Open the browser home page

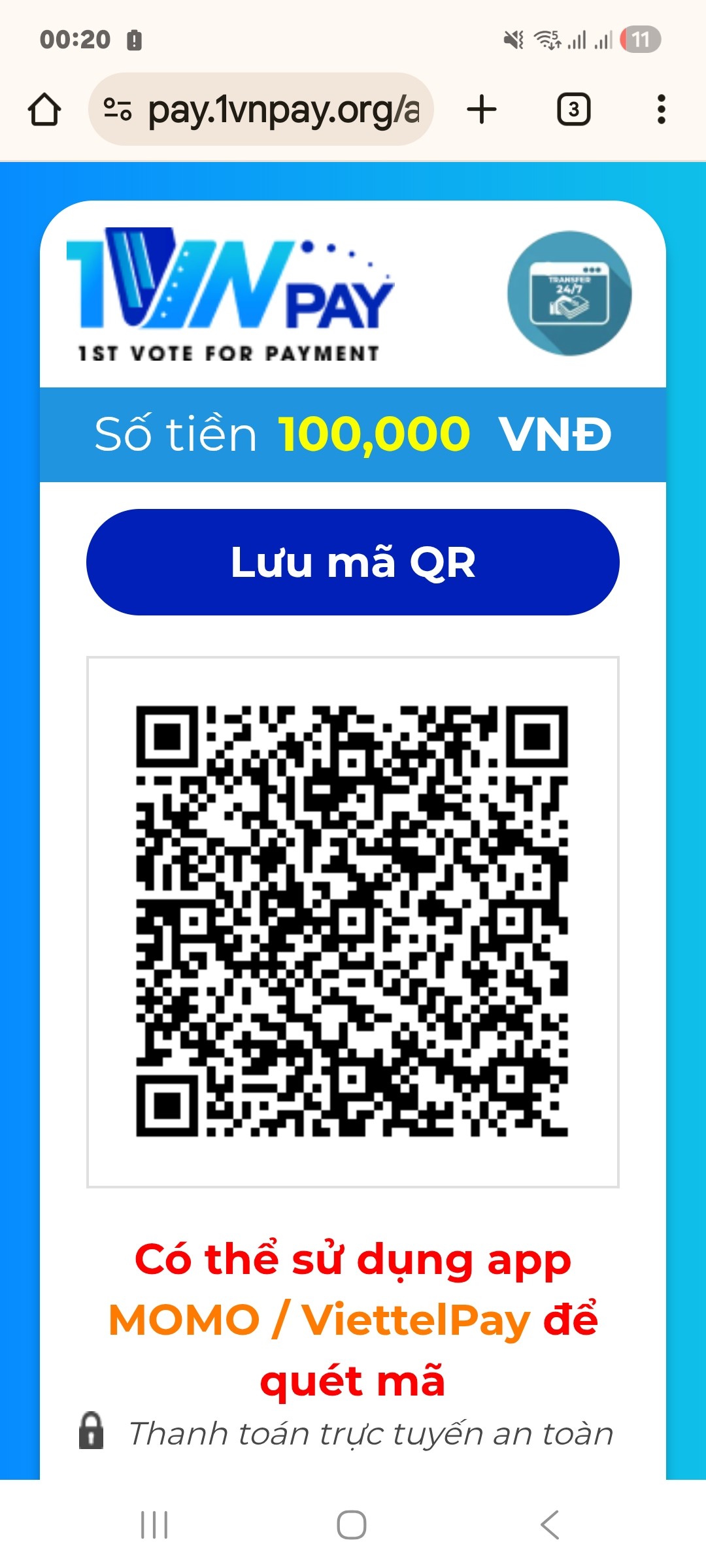(x=44, y=110)
